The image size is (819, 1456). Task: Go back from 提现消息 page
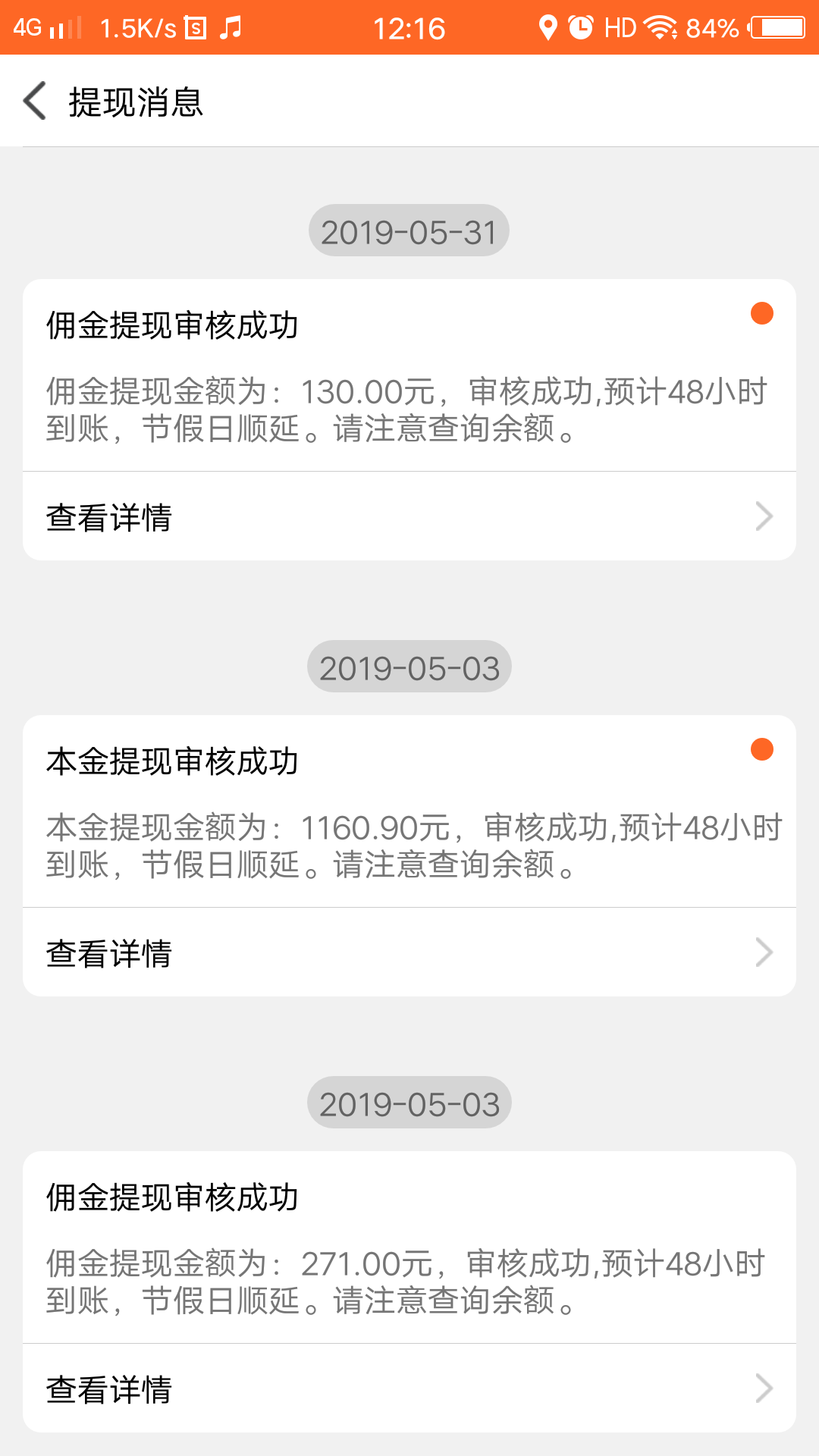pos(35,101)
